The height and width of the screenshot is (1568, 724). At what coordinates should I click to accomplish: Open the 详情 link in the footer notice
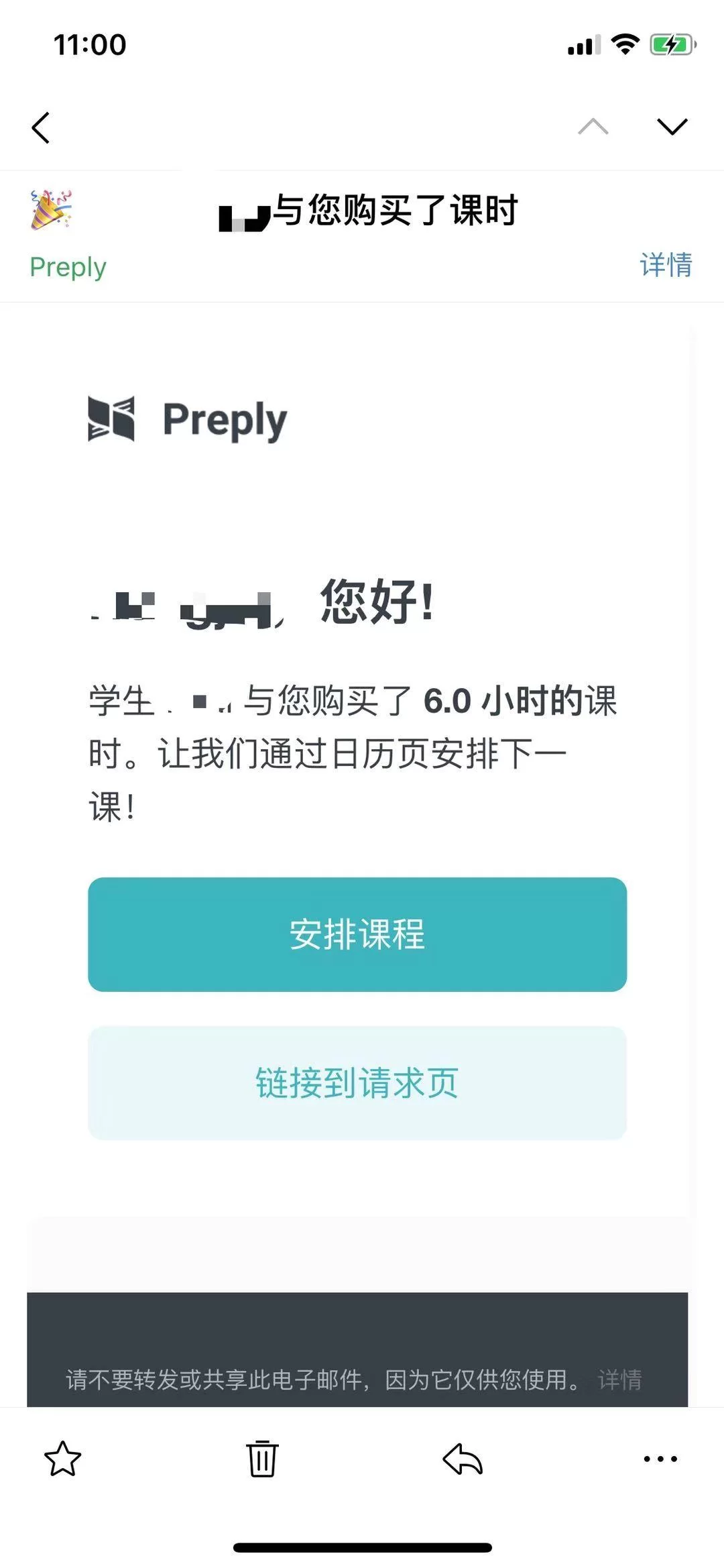click(619, 1380)
